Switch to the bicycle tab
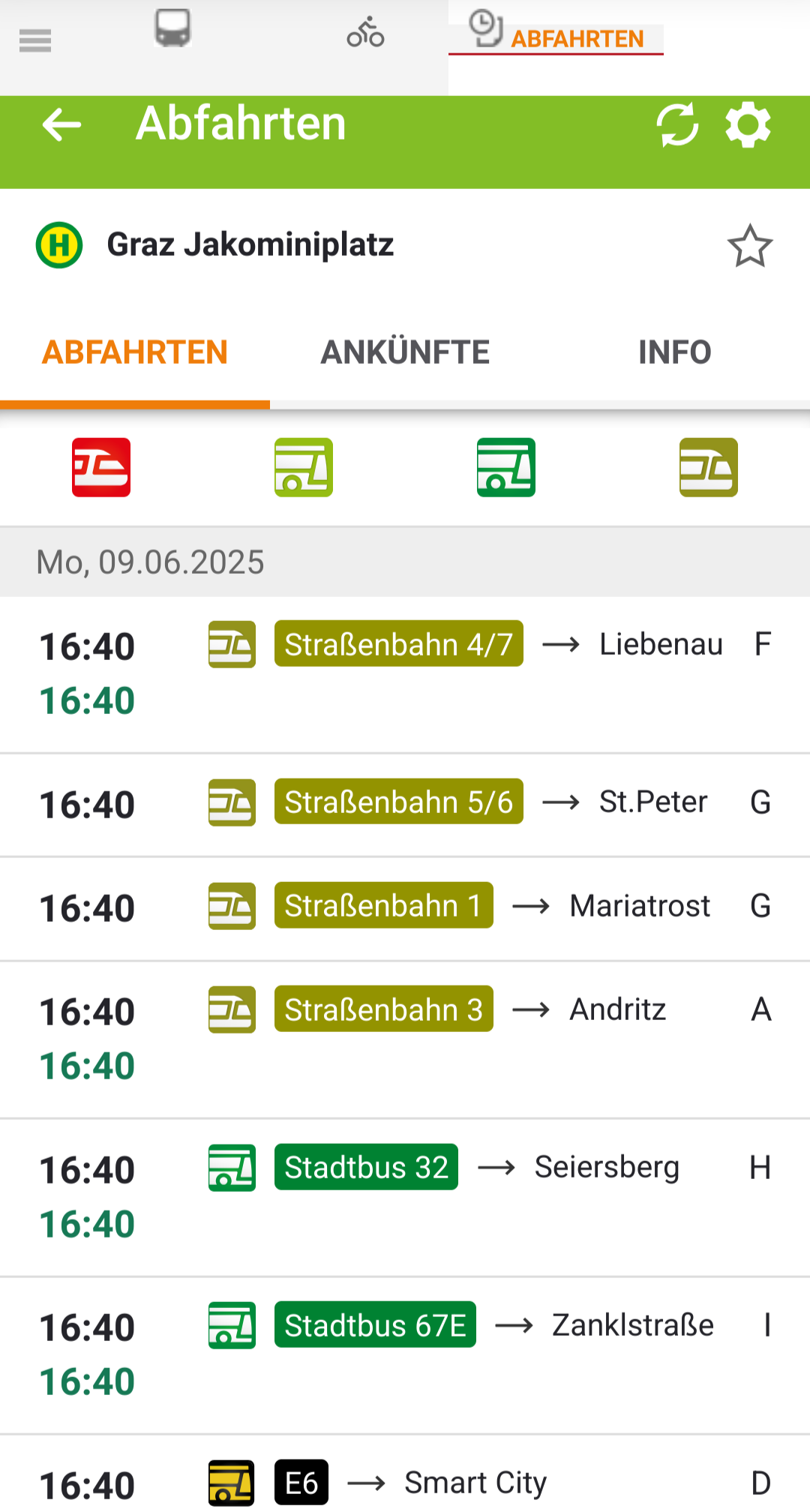 365,31
